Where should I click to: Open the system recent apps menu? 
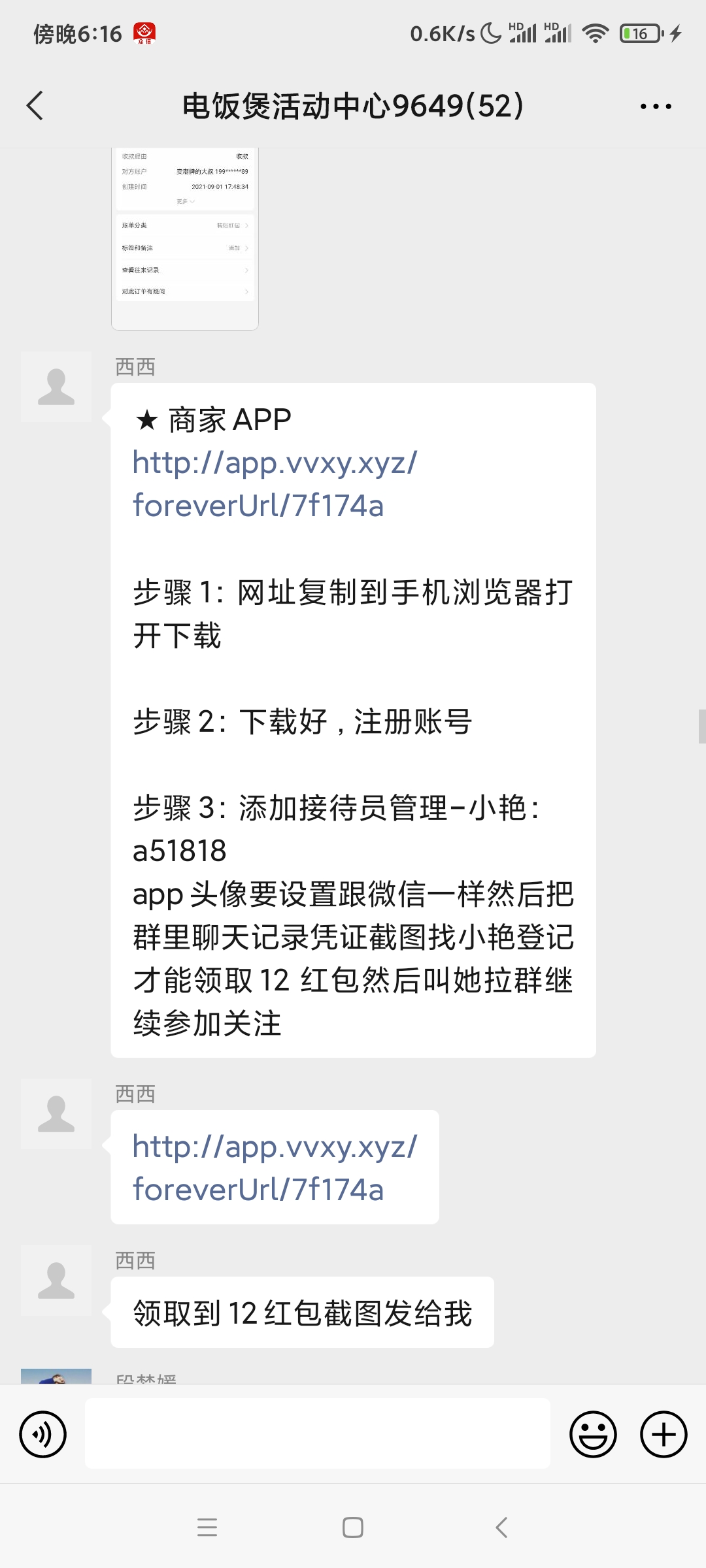click(x=207, y=1527)
